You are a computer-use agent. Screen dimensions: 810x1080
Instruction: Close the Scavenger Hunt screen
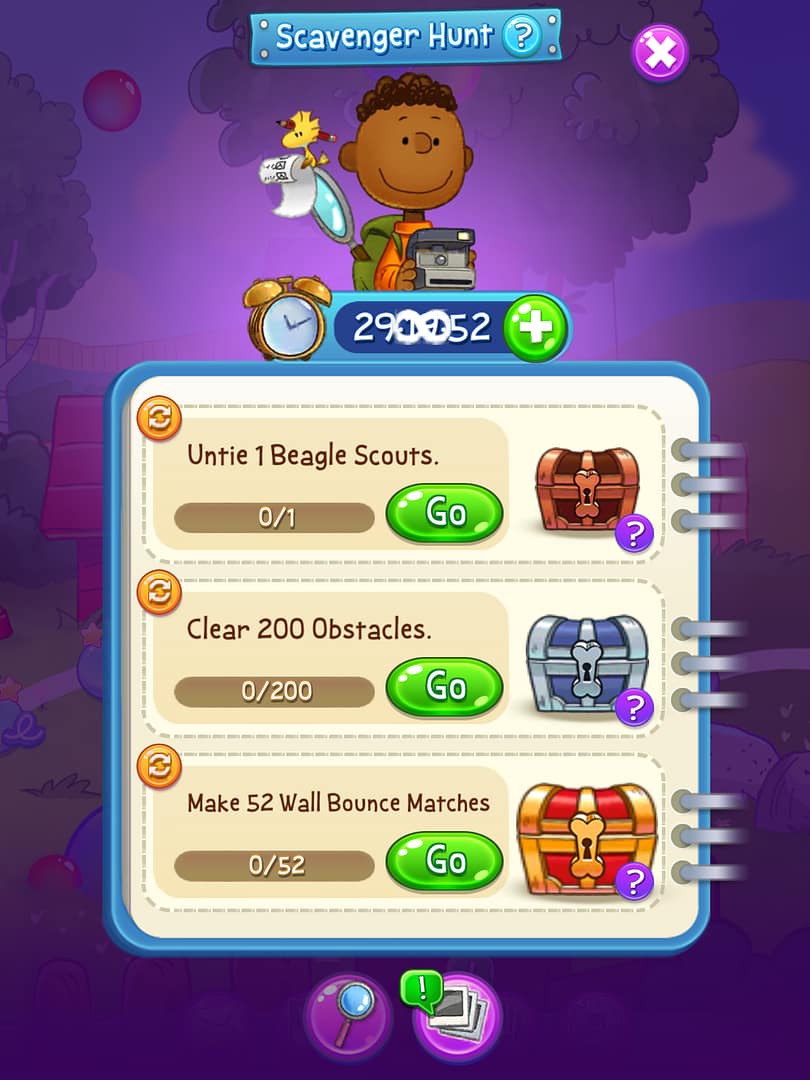tap(660, 52)
